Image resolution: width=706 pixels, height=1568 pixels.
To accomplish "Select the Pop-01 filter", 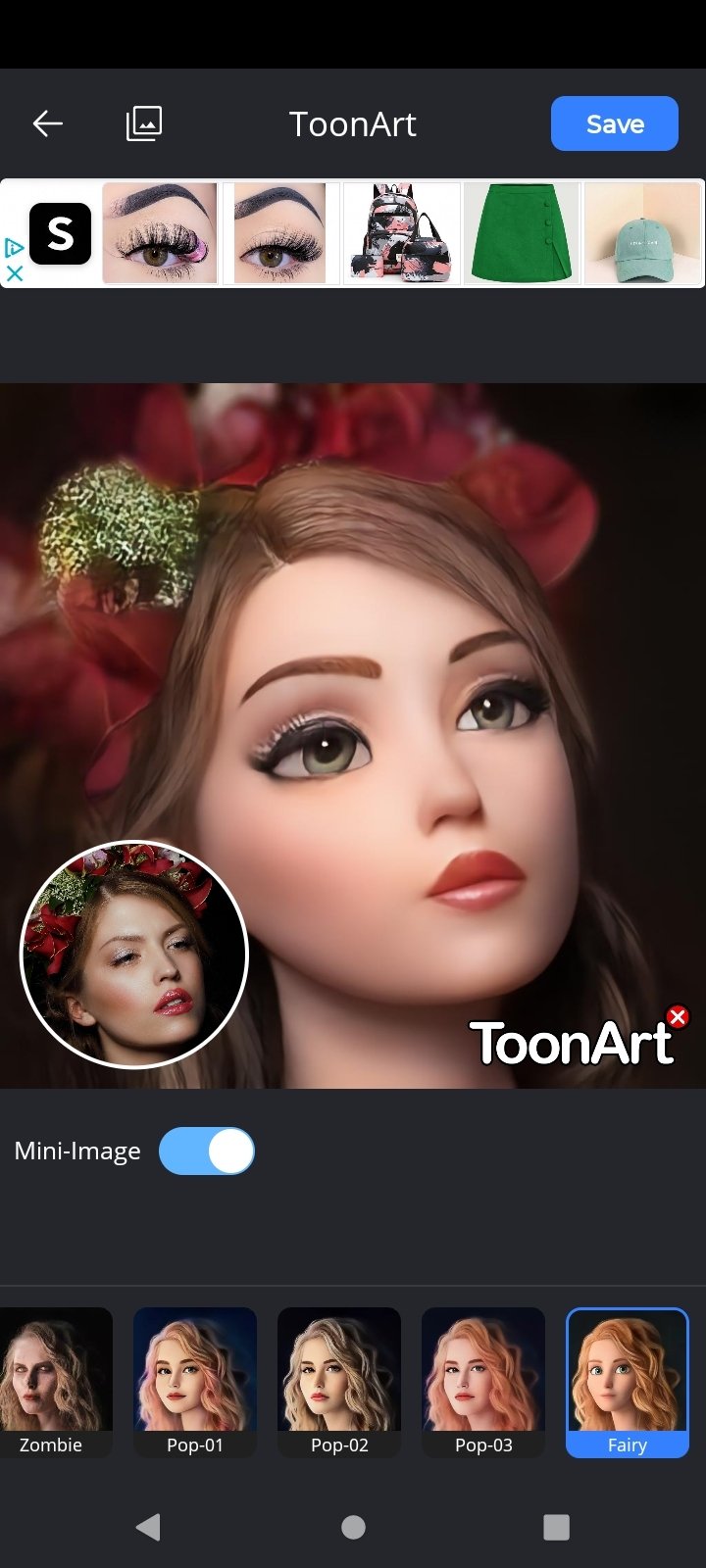I will coord(195,1383).
